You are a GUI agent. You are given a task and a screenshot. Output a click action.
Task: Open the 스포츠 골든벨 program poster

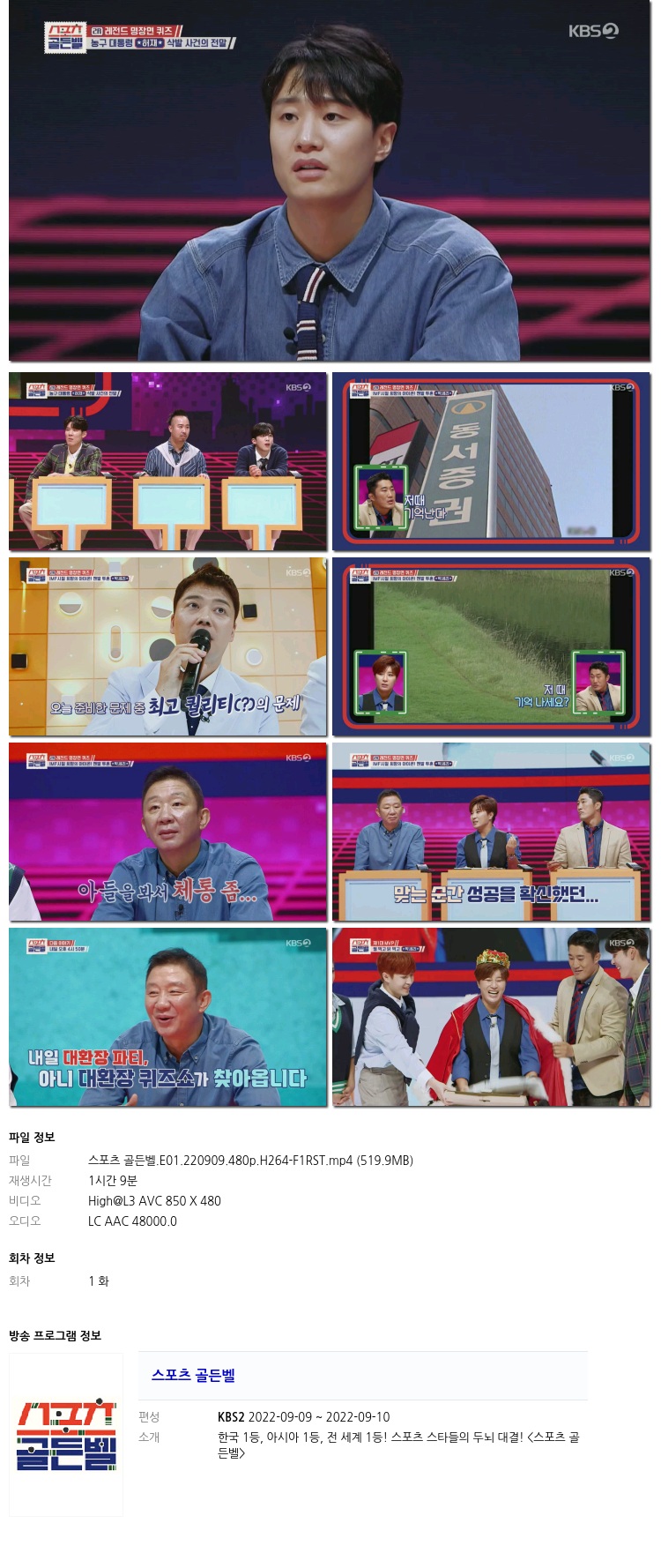click(x=66, y=1435)
